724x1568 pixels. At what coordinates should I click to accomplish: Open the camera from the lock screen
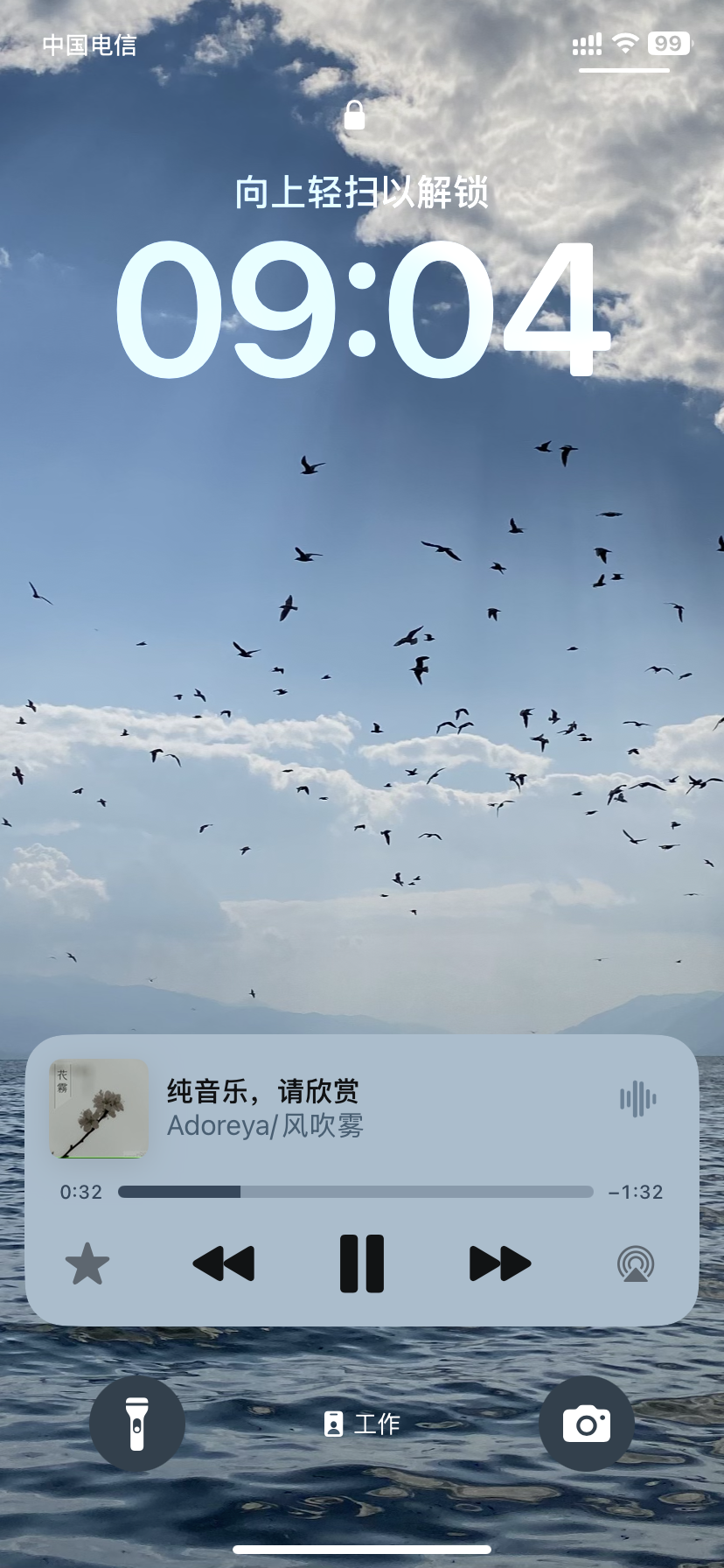pyautogui.click(x=586, y=1424)
